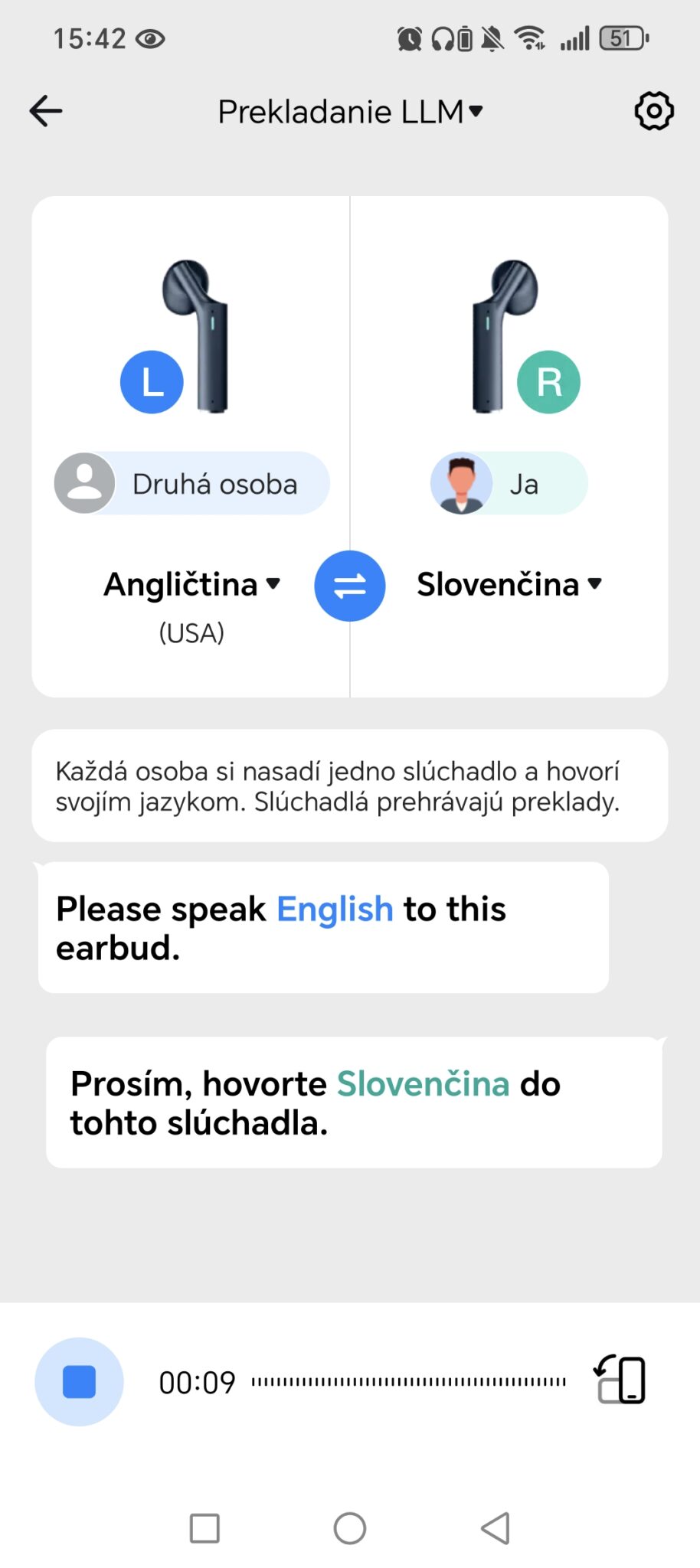Change the Slovenčina language

pos(509,585)
